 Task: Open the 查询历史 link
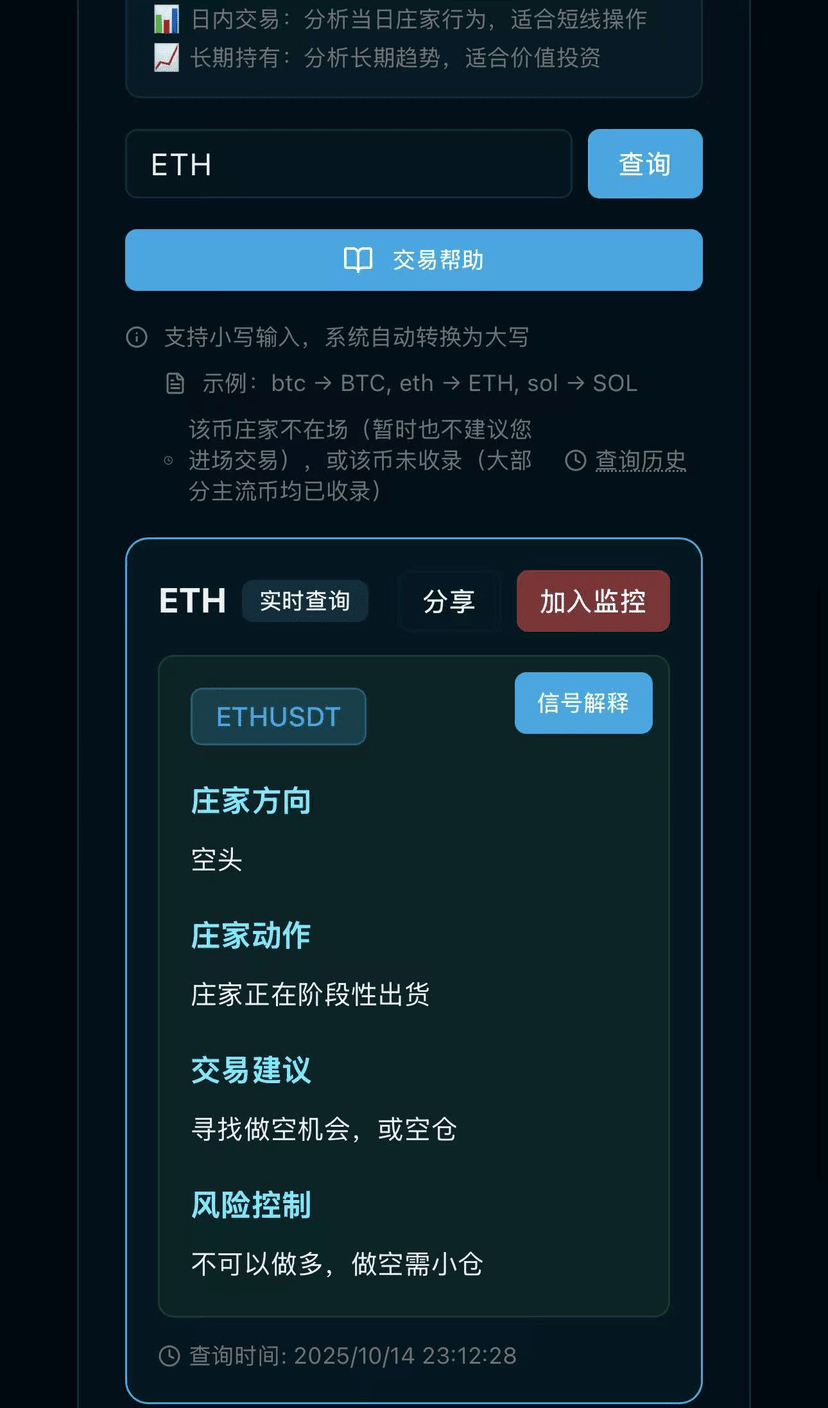[x=640, y=461]
